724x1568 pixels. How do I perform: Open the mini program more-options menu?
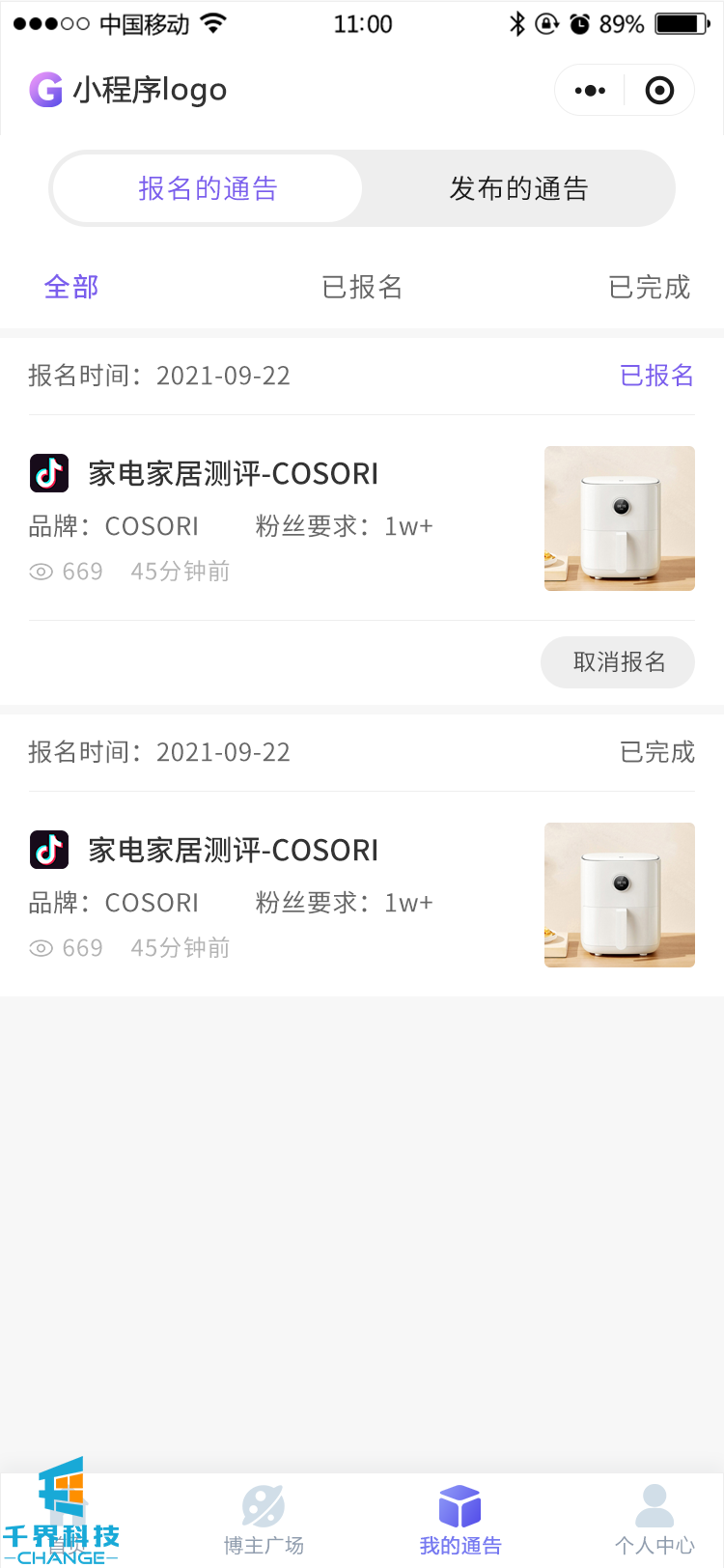590,91
